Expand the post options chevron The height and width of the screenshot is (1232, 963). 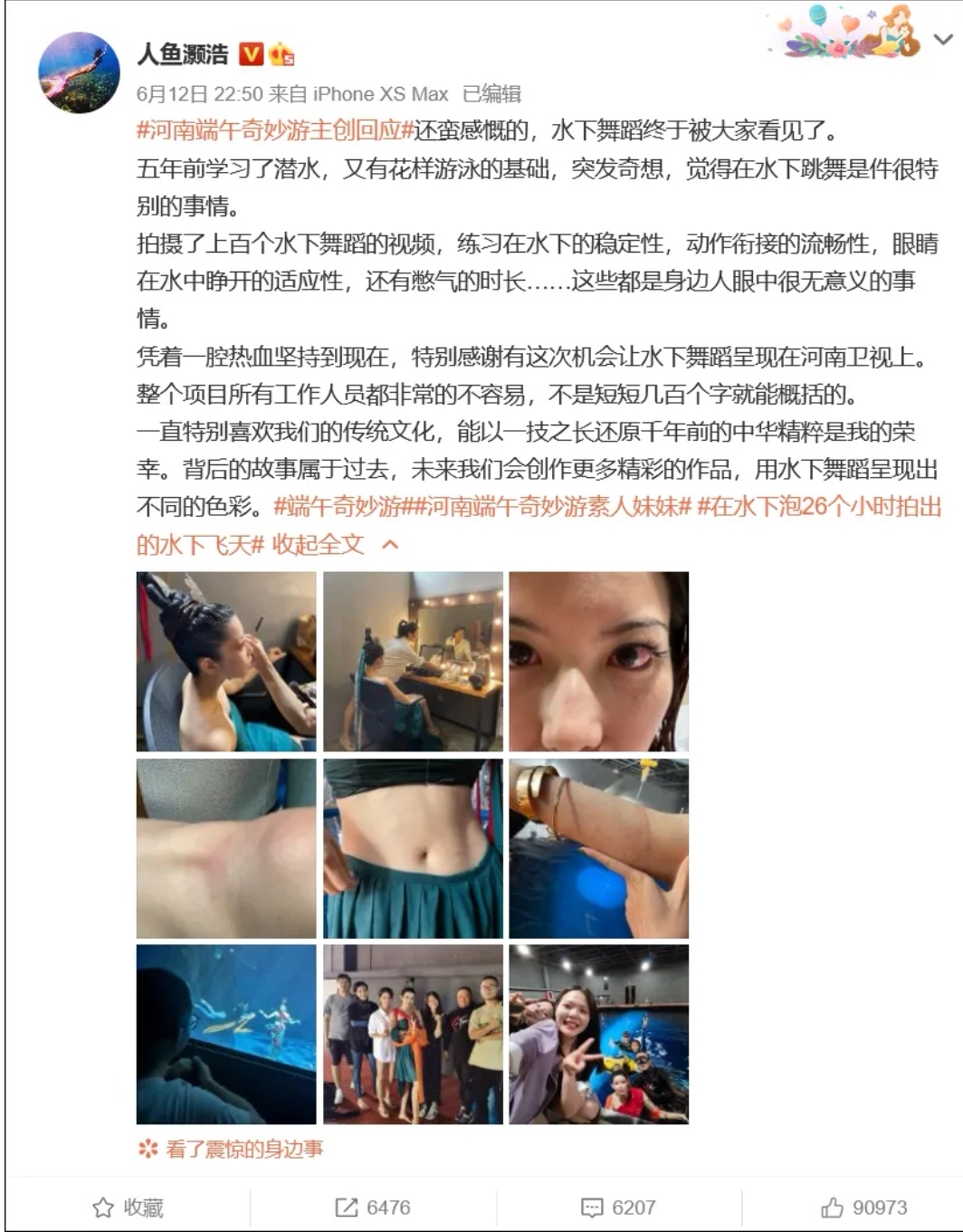[942, 40]
